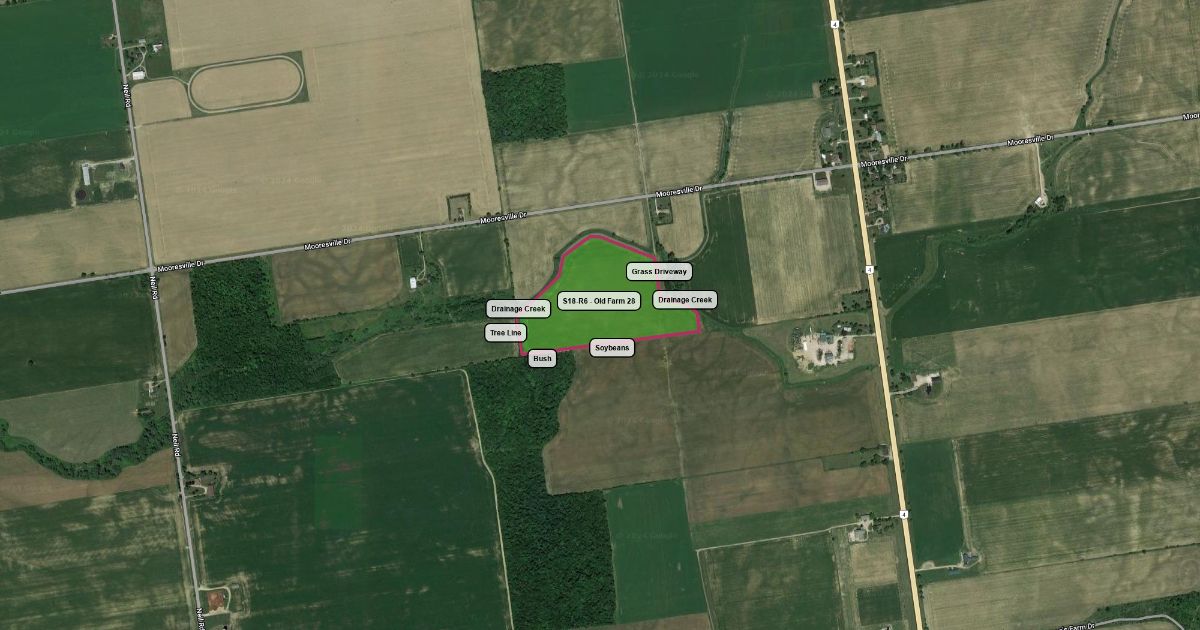Open the S18-R6 - Old Farm 28 label
This screenshot has width=1200, height=630.
[599, 301]
